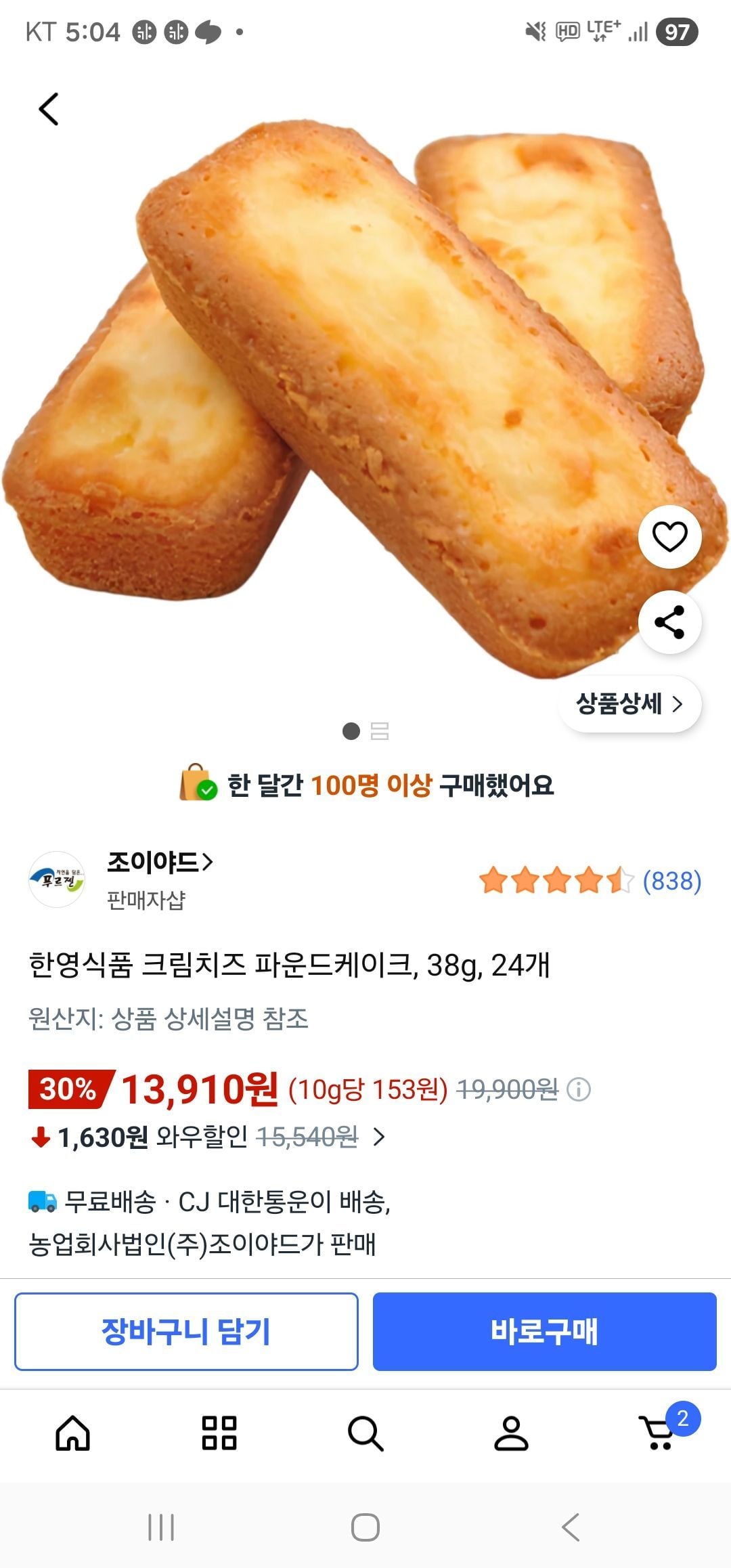Buy now with 바로구매
This screenshot has width=731, height=1568.
click(544, 1332)
